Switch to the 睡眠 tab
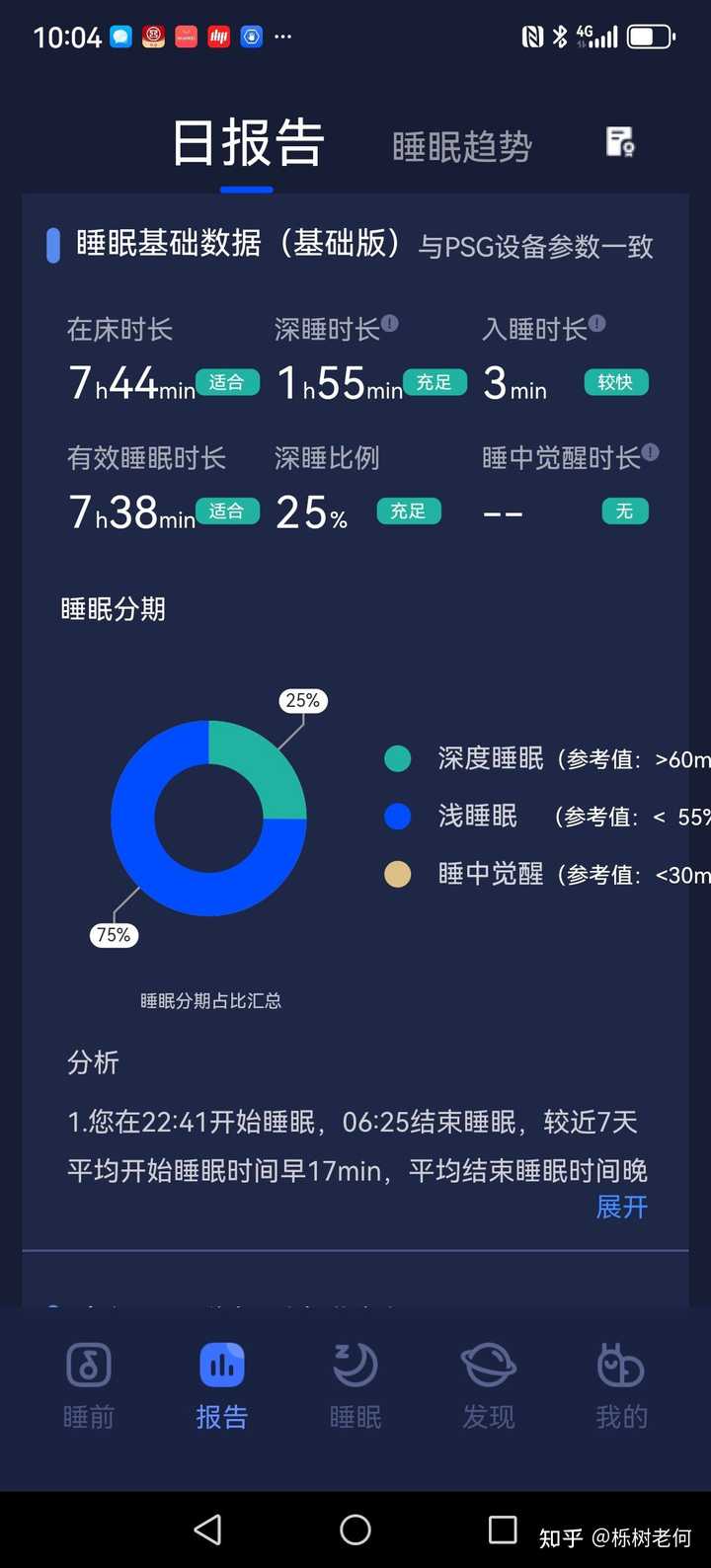Viewport: 711px width, 1568px height. coord(355,1386)
